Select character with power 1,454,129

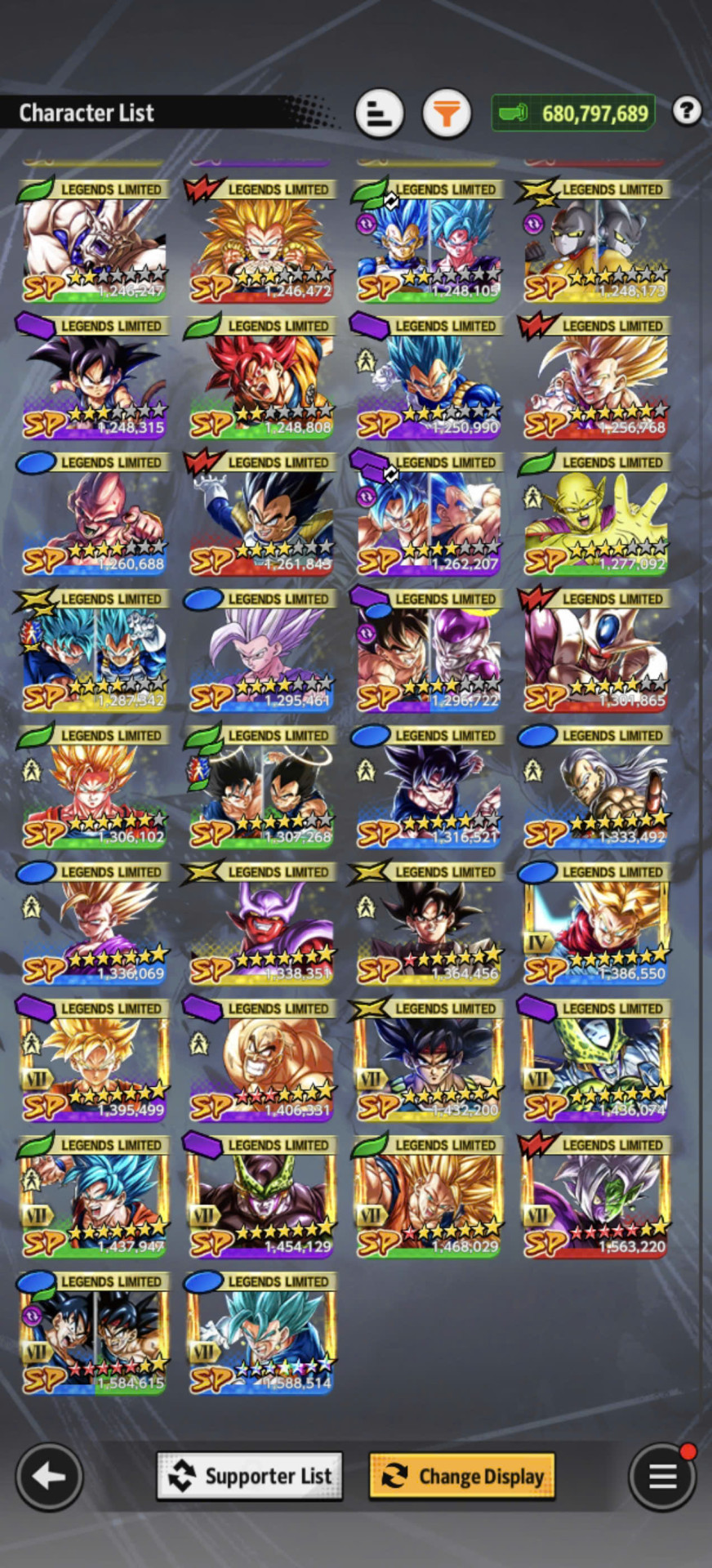click(260, 1196)
